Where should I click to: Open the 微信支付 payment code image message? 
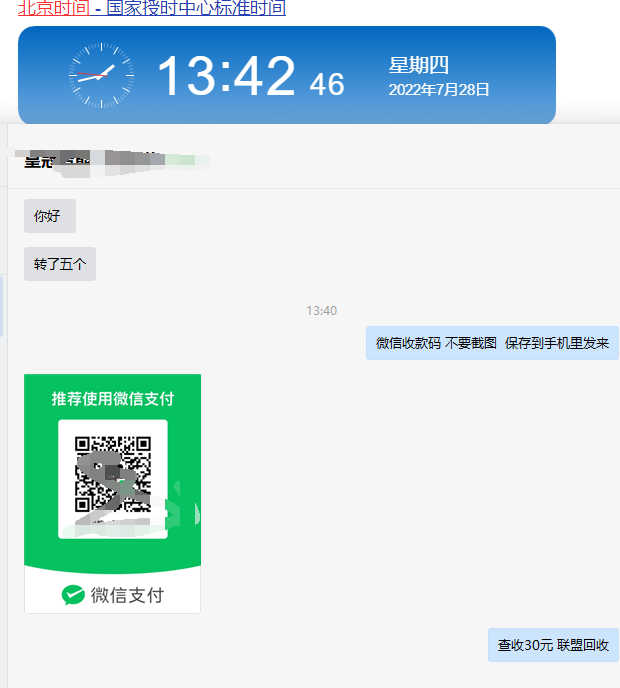pyautogui.click(x=112, y=493)
